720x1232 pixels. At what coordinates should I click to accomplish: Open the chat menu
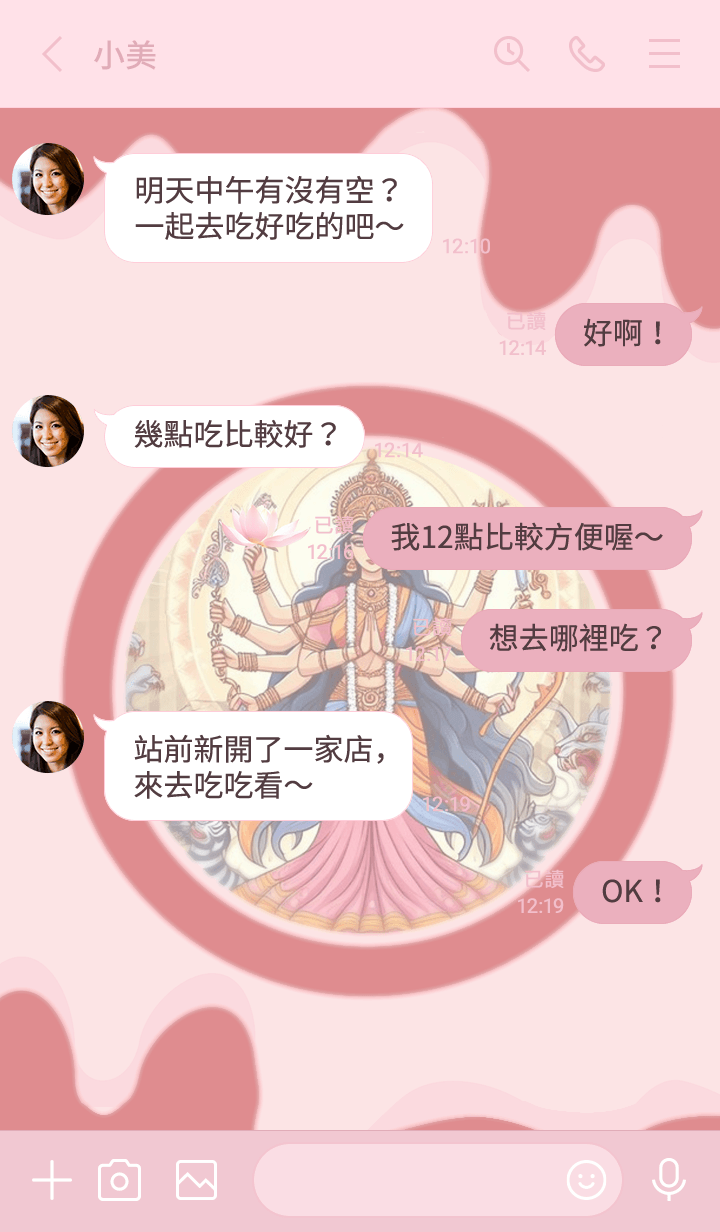click(x=664, y=54)
